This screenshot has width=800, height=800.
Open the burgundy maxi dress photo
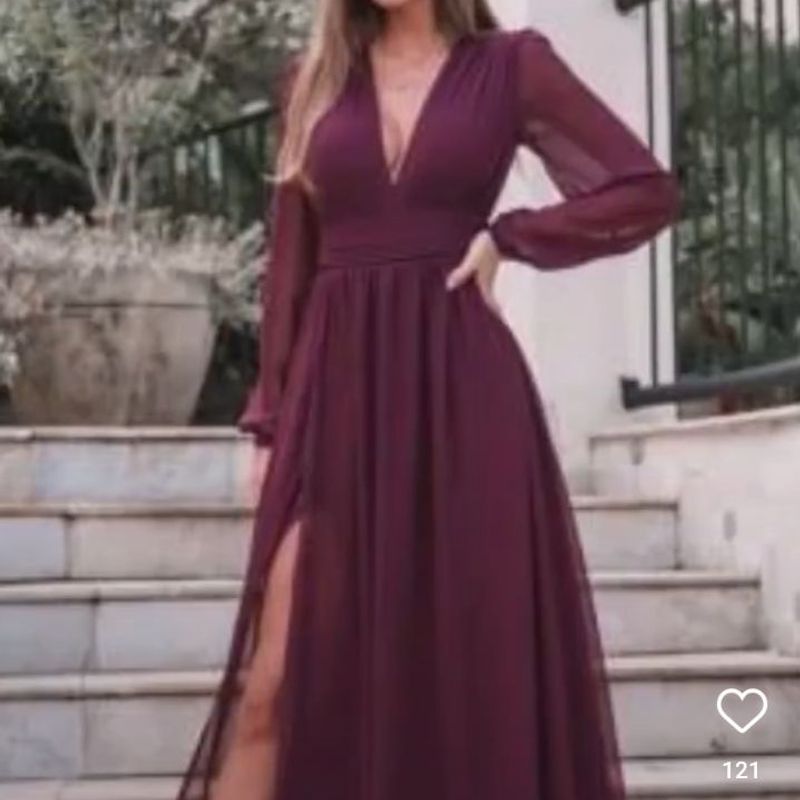400,400
